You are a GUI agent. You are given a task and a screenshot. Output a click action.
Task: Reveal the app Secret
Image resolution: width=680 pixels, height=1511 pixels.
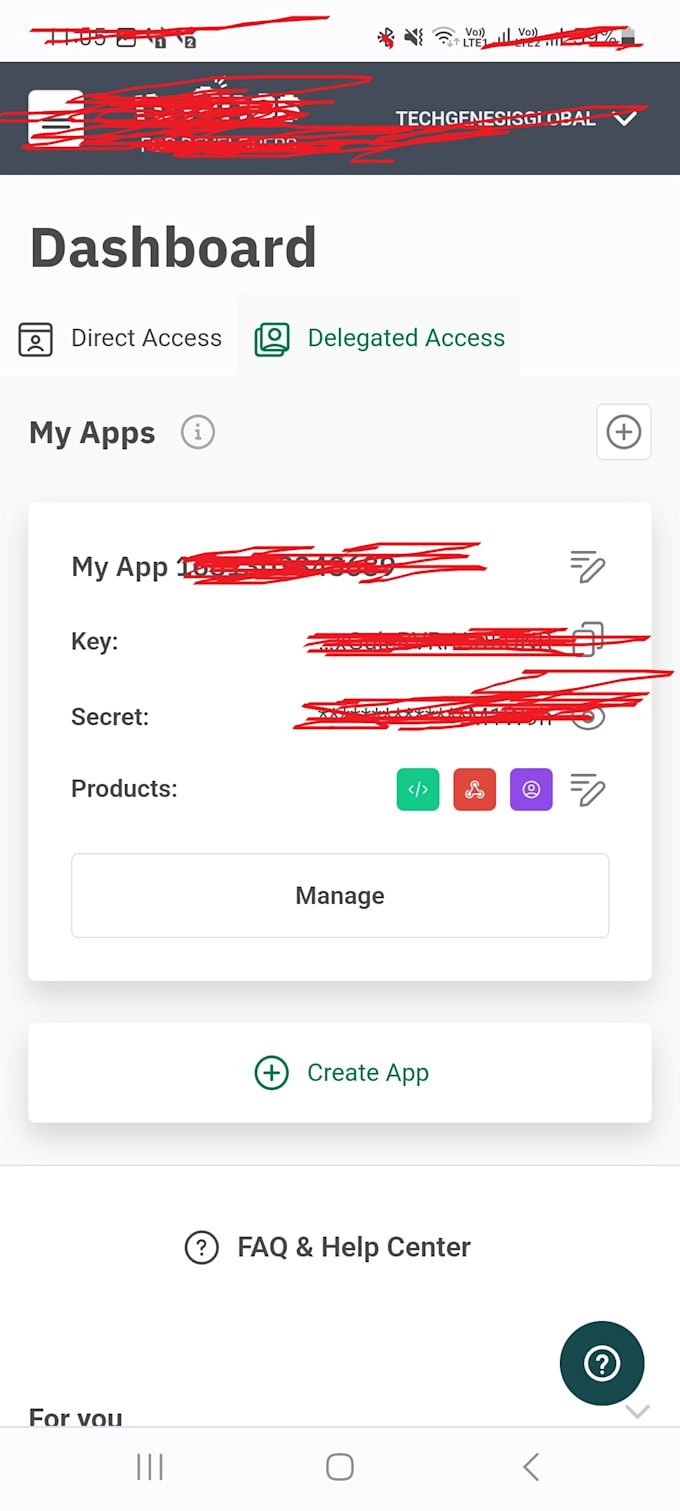click(x=588, y=717)
